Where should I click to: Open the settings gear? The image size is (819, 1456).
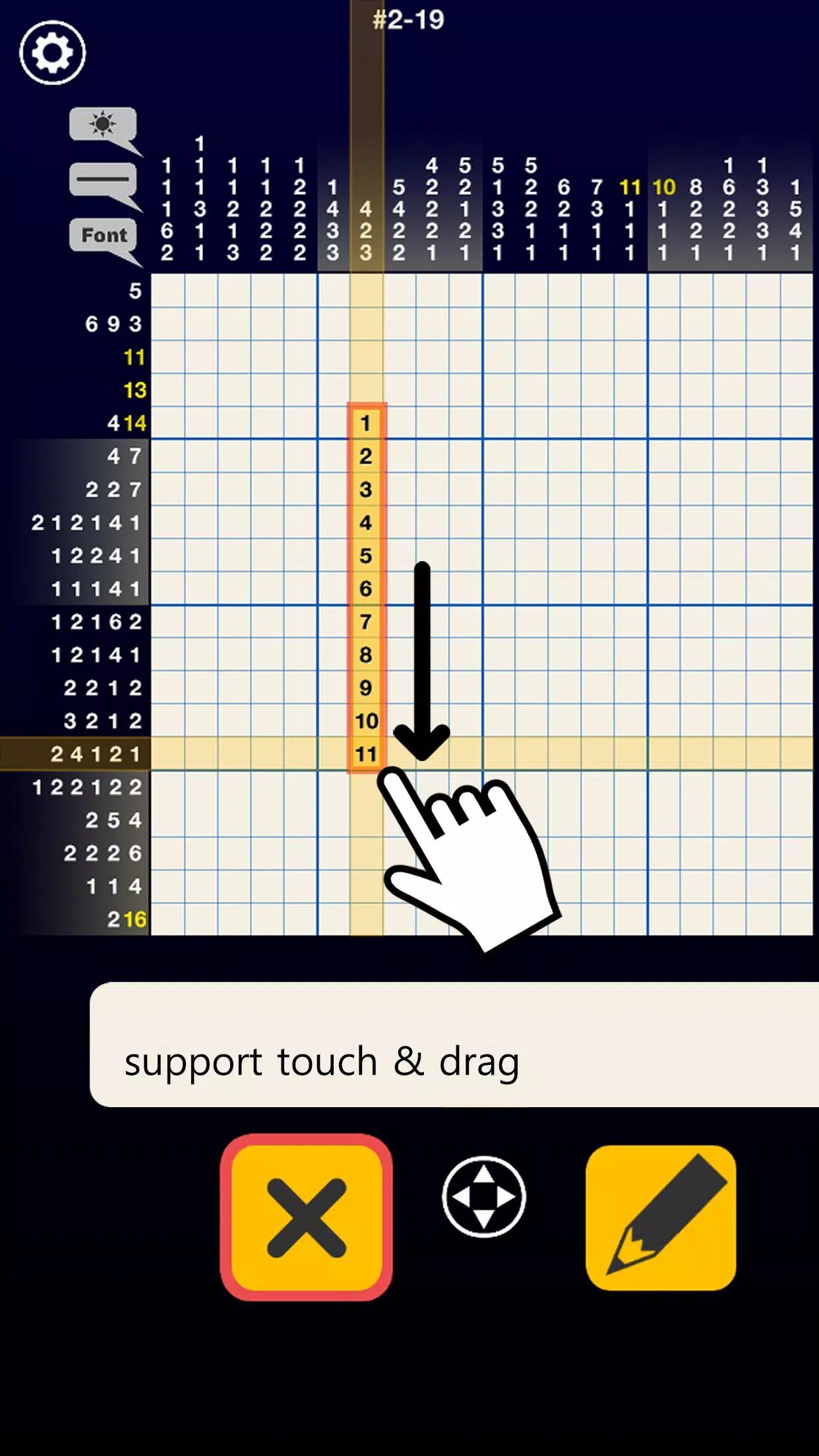pos(53,53)
